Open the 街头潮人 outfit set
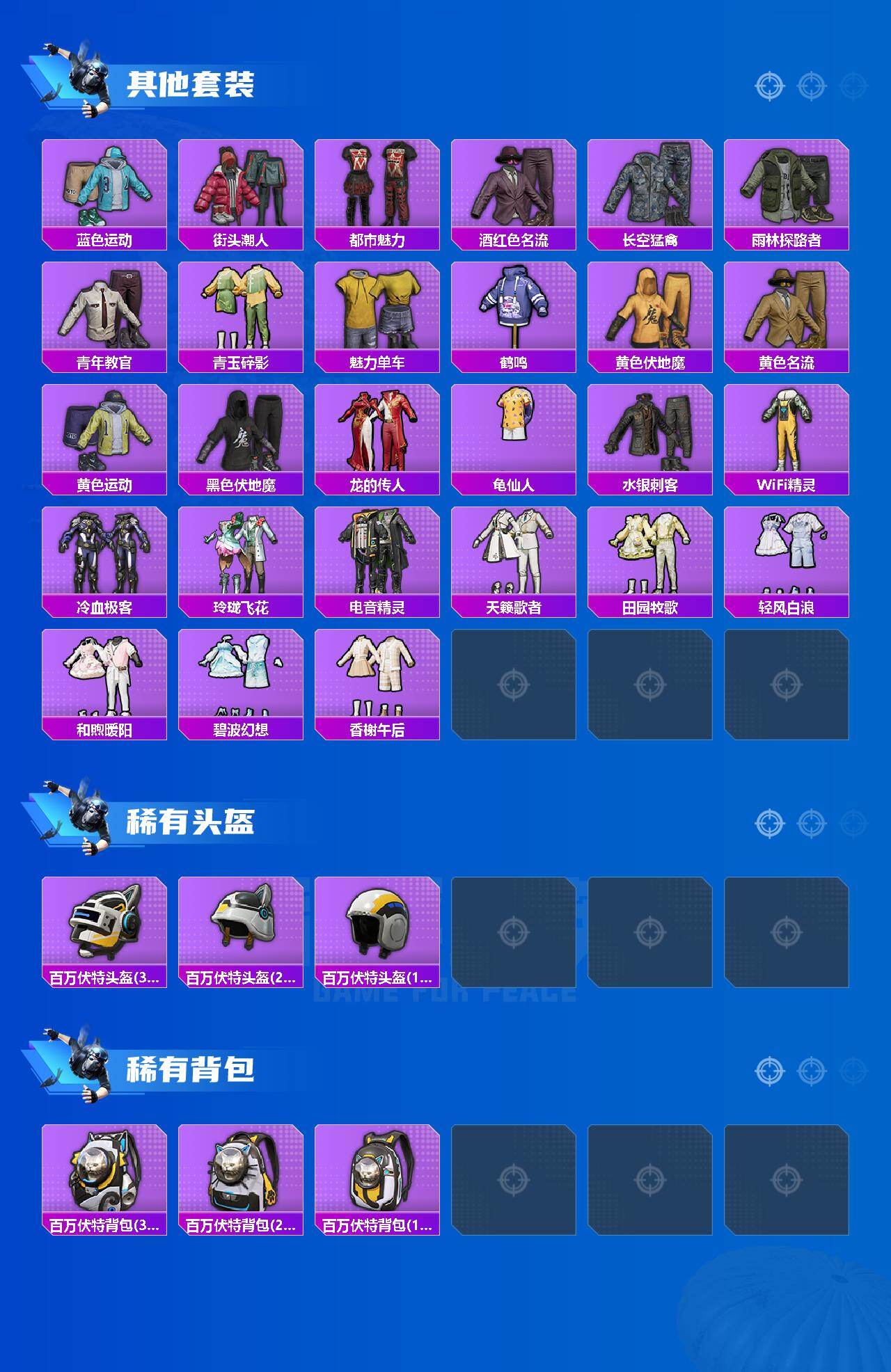Viewport: 891px width, 1372px height. (240, 188)
